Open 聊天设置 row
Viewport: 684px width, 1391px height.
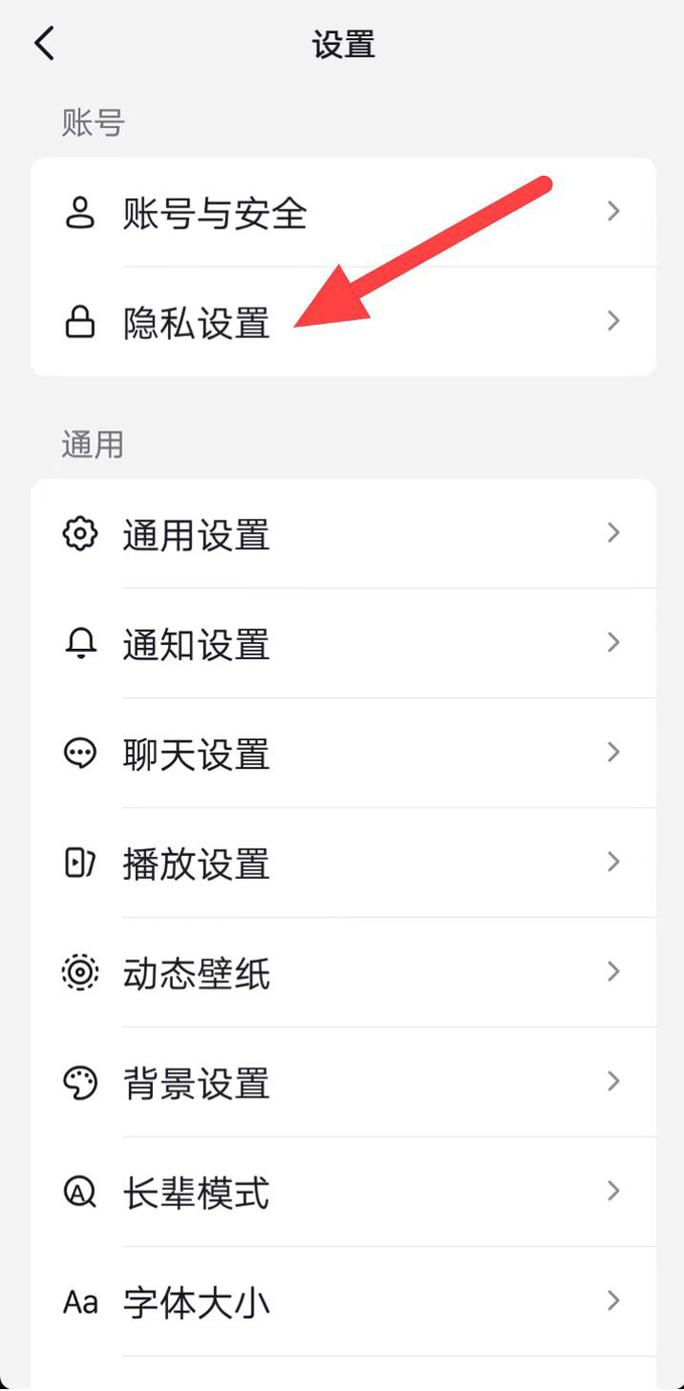click(342, 753)
